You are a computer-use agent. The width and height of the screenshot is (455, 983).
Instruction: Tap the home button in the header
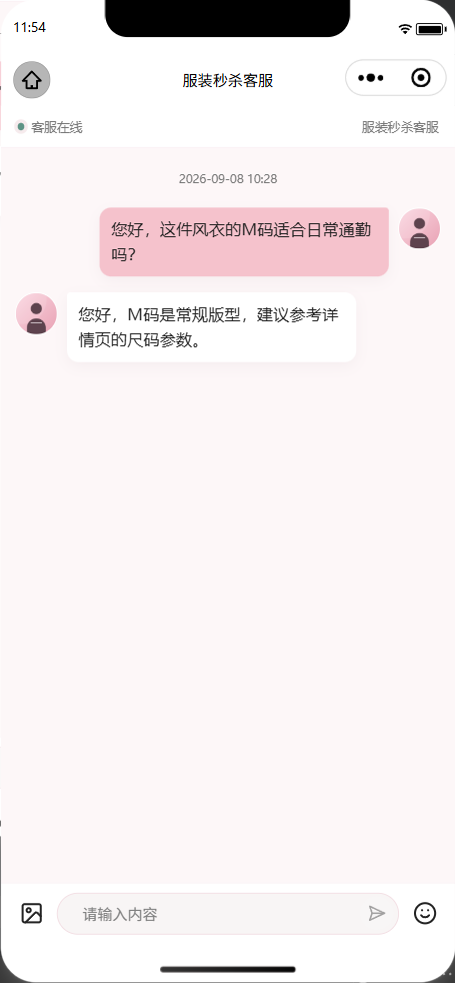(31, 80)
